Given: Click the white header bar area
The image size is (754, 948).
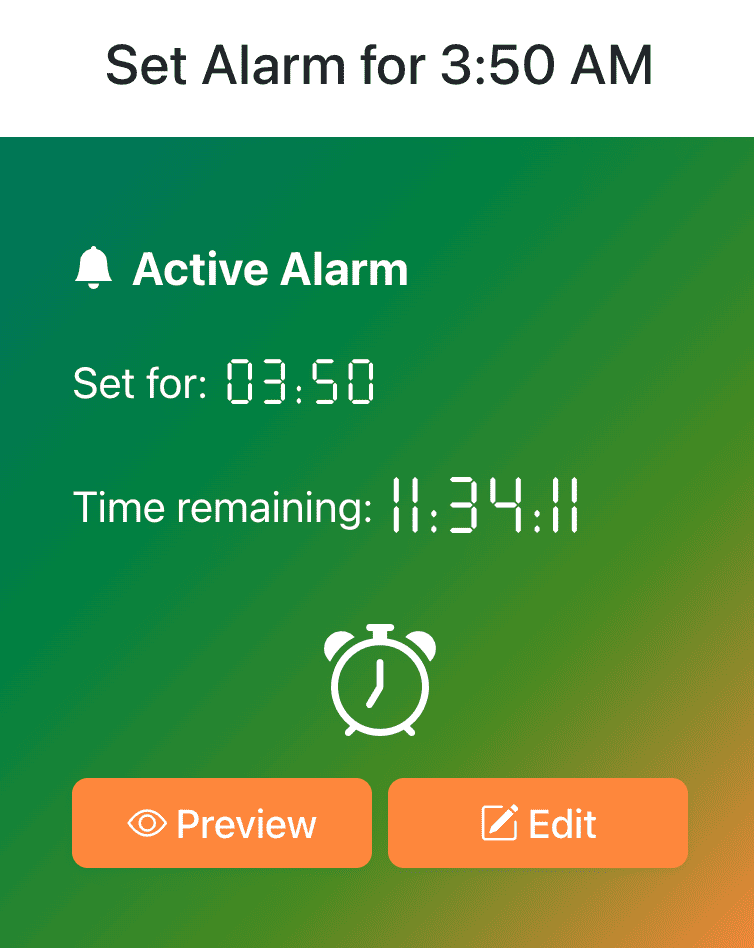Looking at the screenshot, I should pos(377,110).
